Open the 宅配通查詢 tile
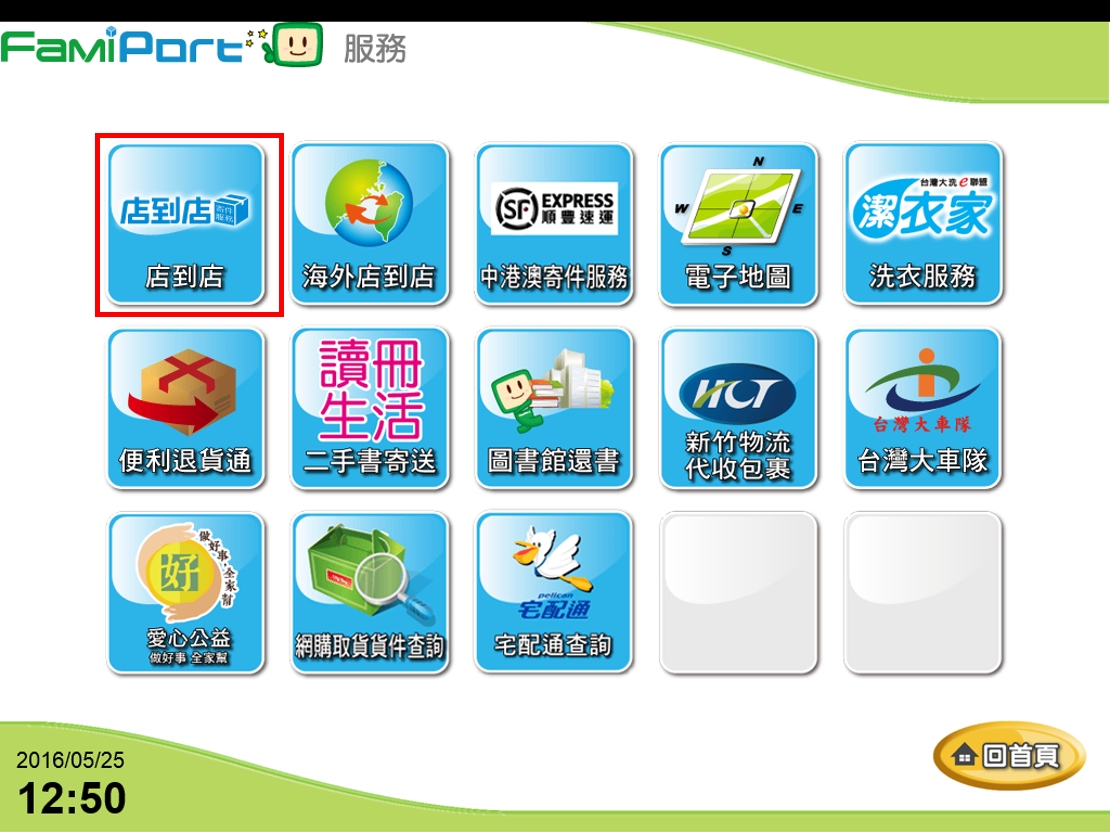This screenshot has width=1110, height=832. click(554, 593)
